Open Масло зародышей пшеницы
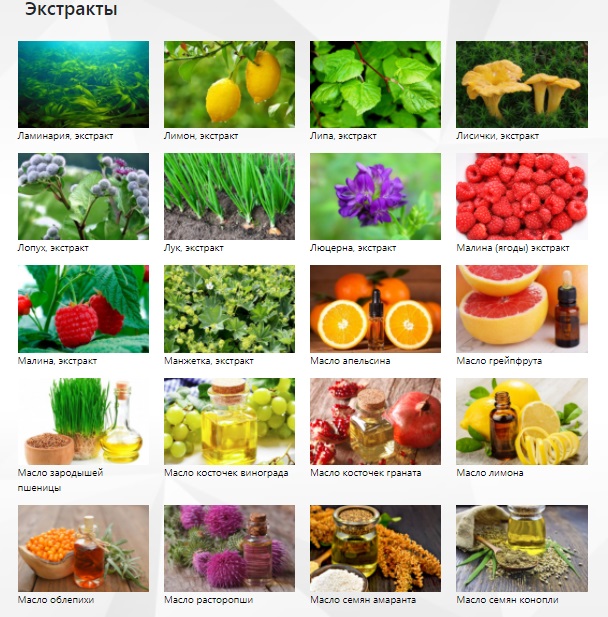 tap(83, 421)
